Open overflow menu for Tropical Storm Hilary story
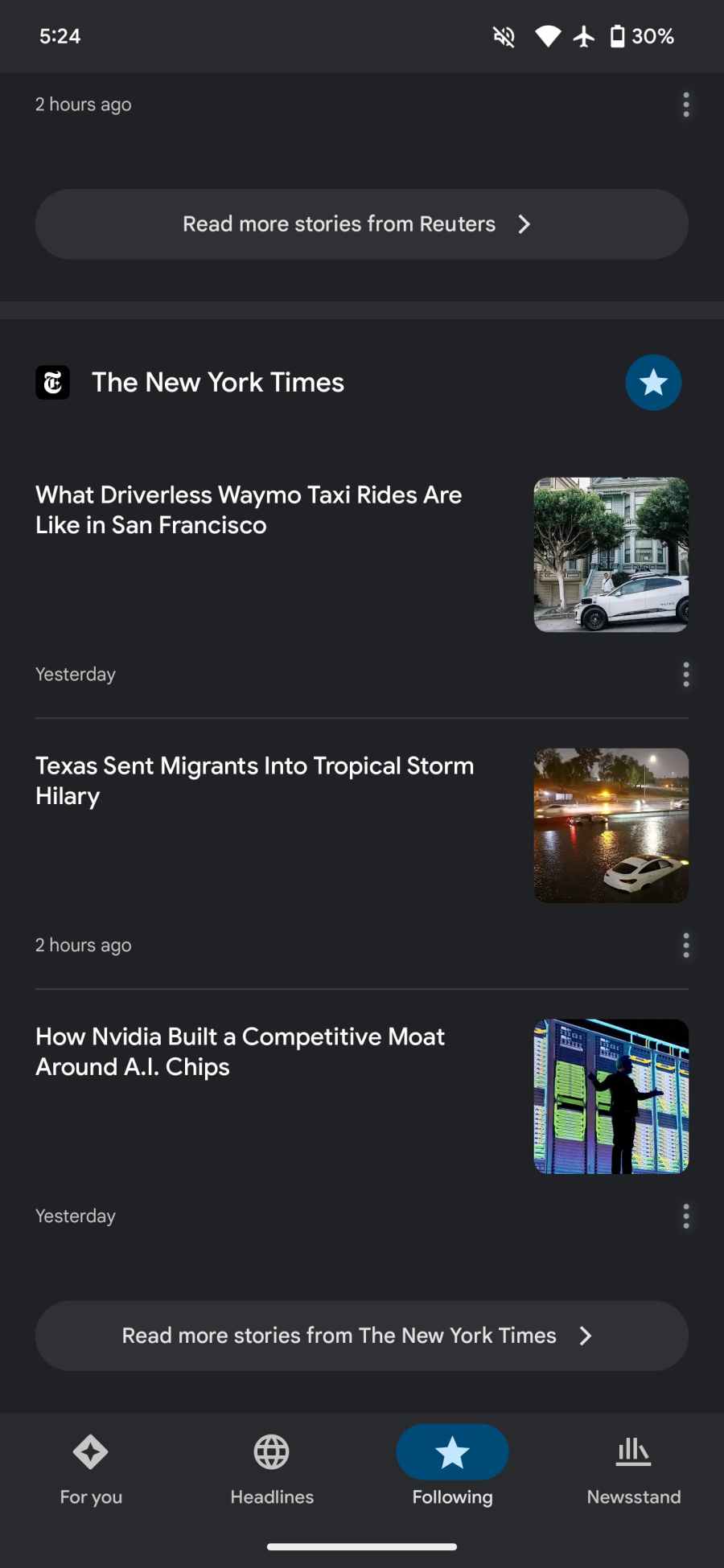The image size is (724, 1568). click(x=685, y=946)
